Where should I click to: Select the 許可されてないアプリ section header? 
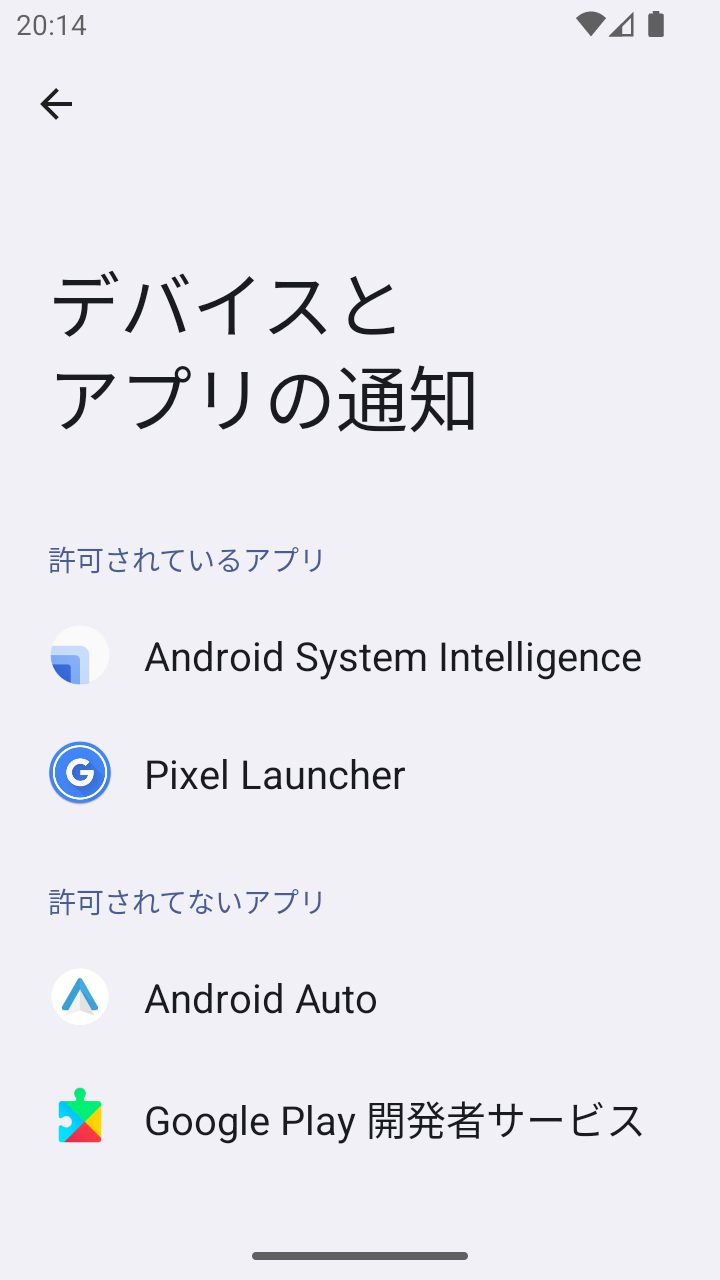tap(186, 901)
